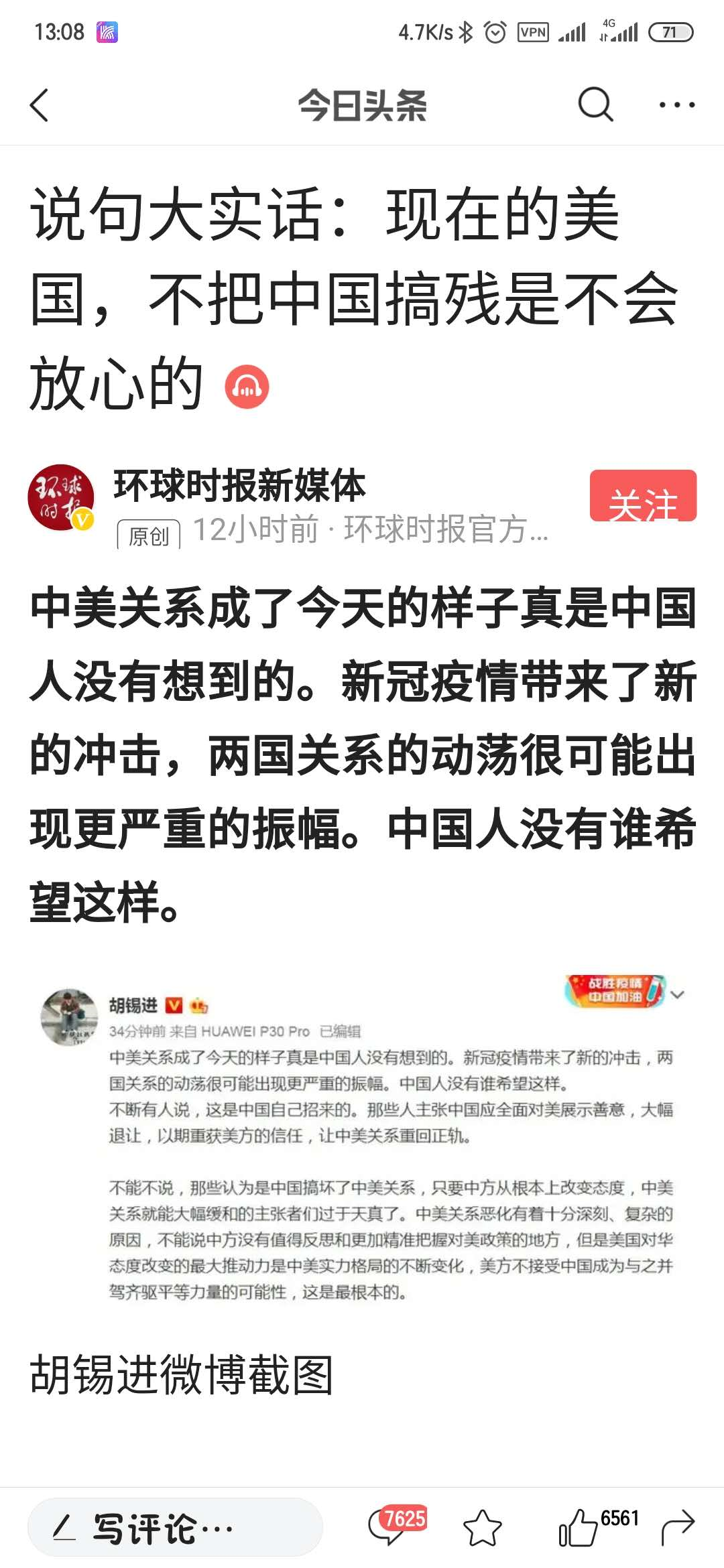724x1568 pixels.
Task: Open the three-dot overflow menu
Action: click(x=676, y=105)
